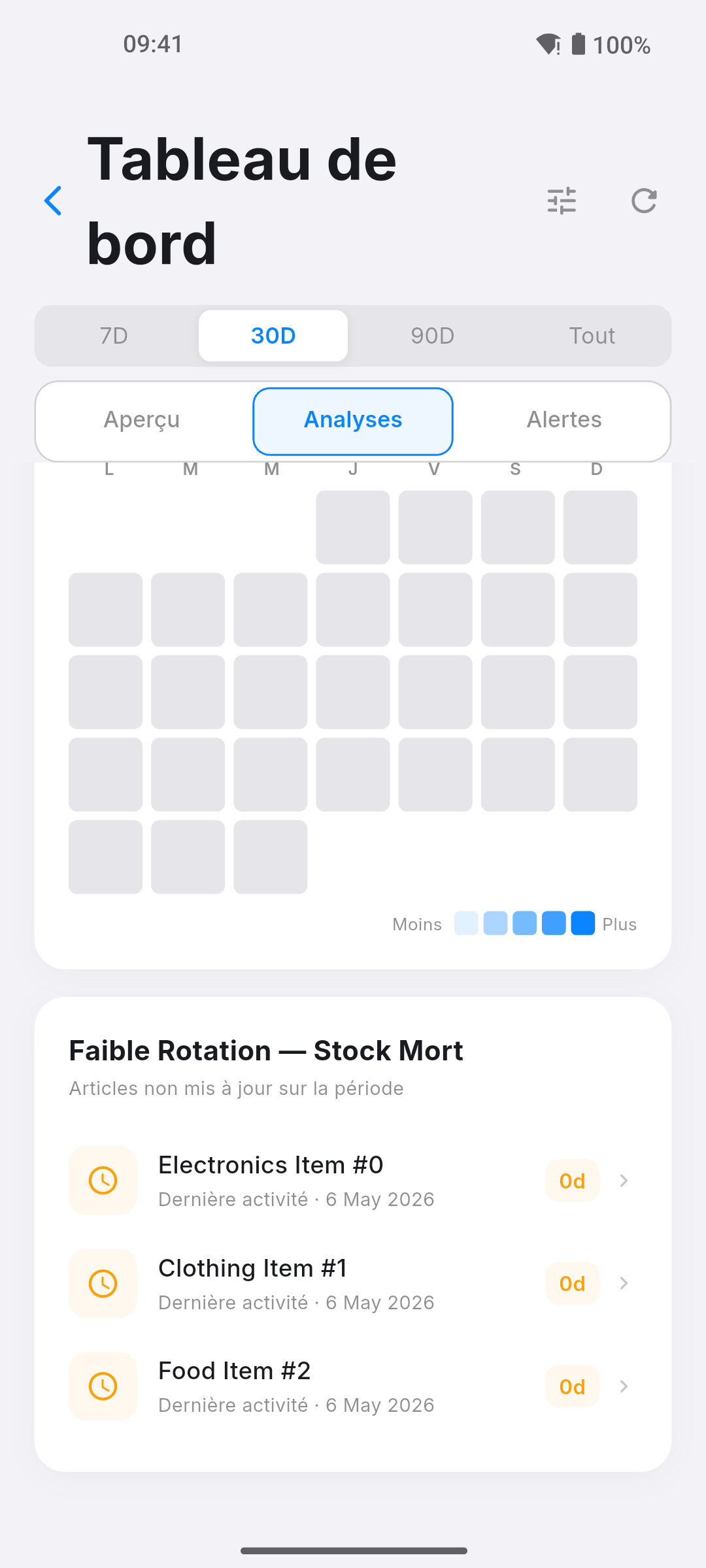Open Electronics Item #0 details
The height and width of the screenshot is (1568, 706).
[x=353, y=1181]
